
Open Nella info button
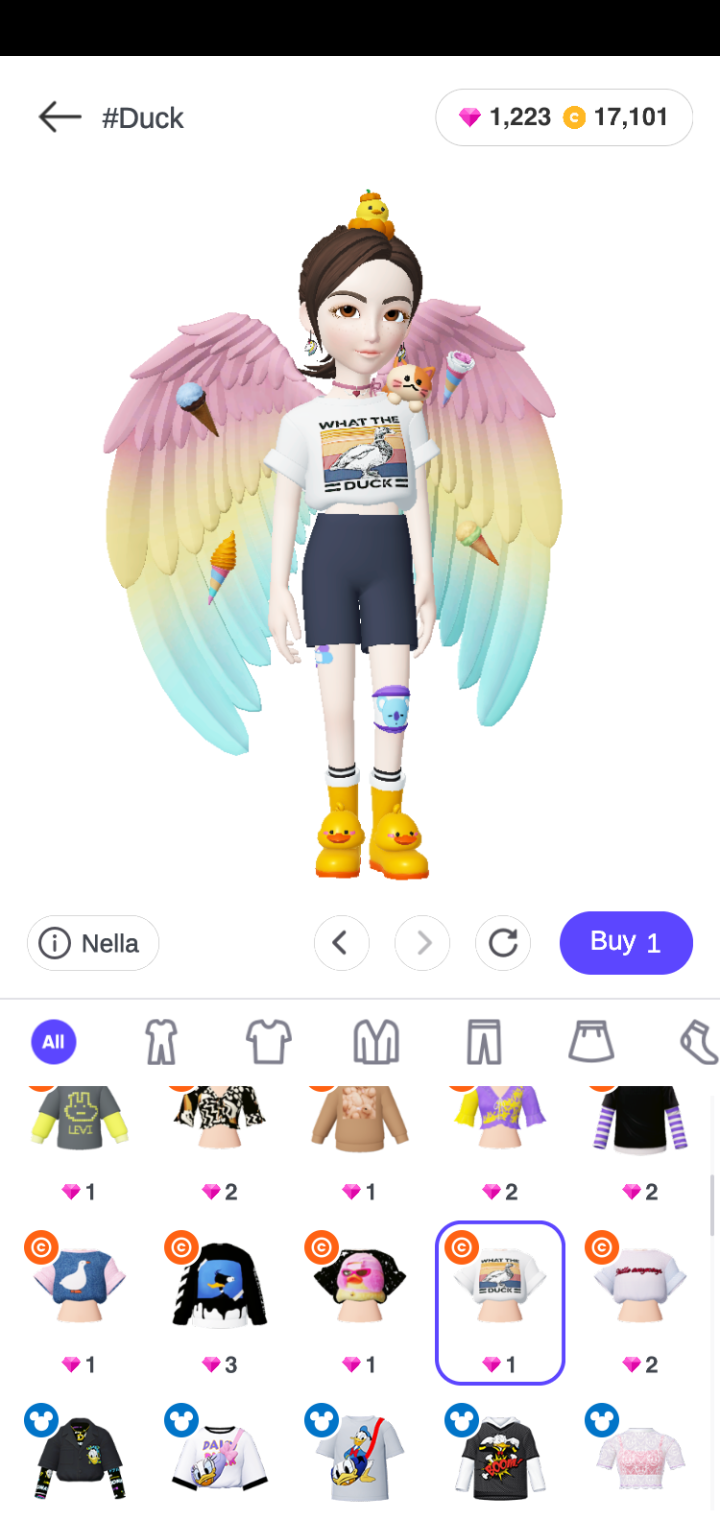point(93,943)
